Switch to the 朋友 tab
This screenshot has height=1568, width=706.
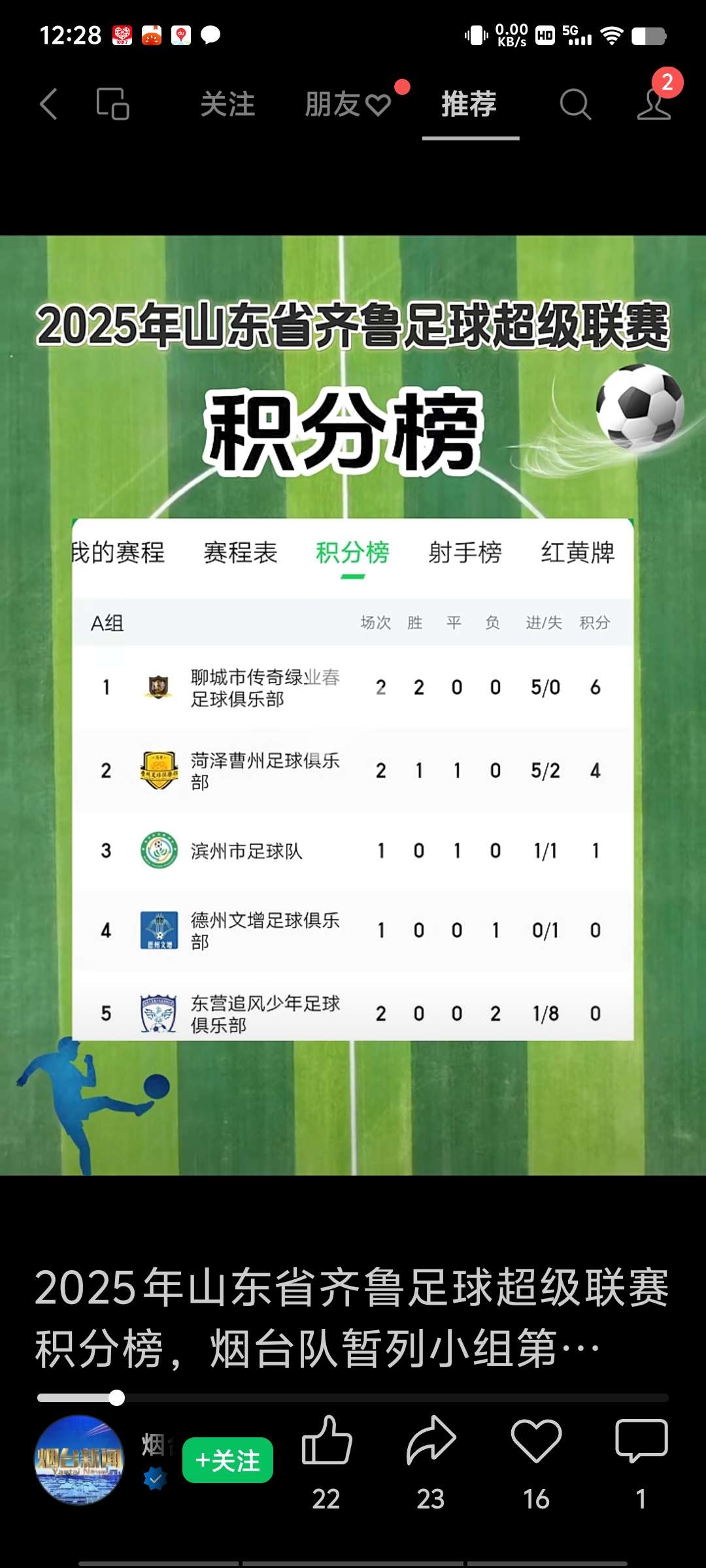pyautogui.click(x=347, y=104)
